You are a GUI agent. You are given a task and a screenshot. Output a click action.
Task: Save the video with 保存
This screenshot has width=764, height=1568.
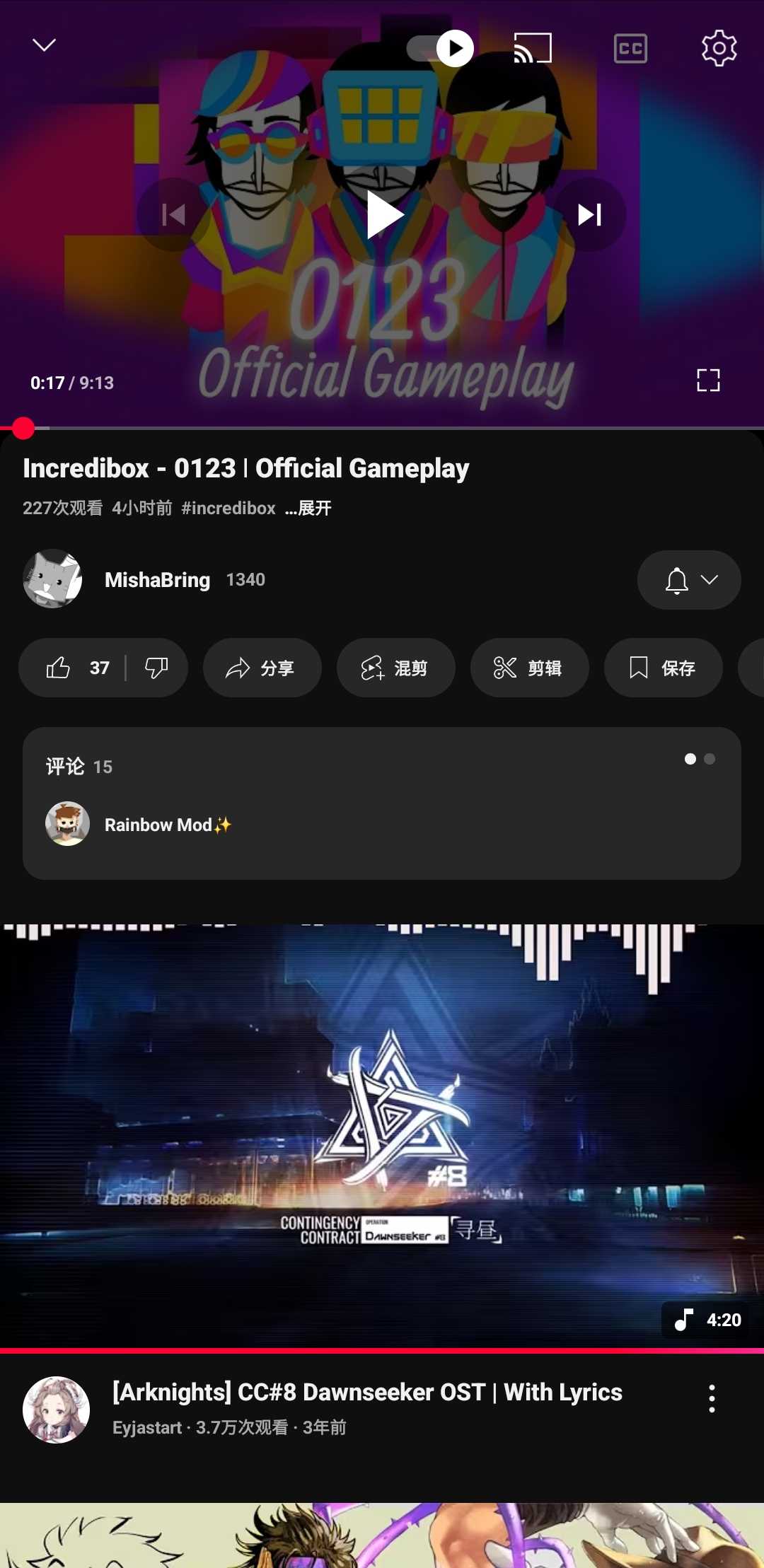click(663, 668)
